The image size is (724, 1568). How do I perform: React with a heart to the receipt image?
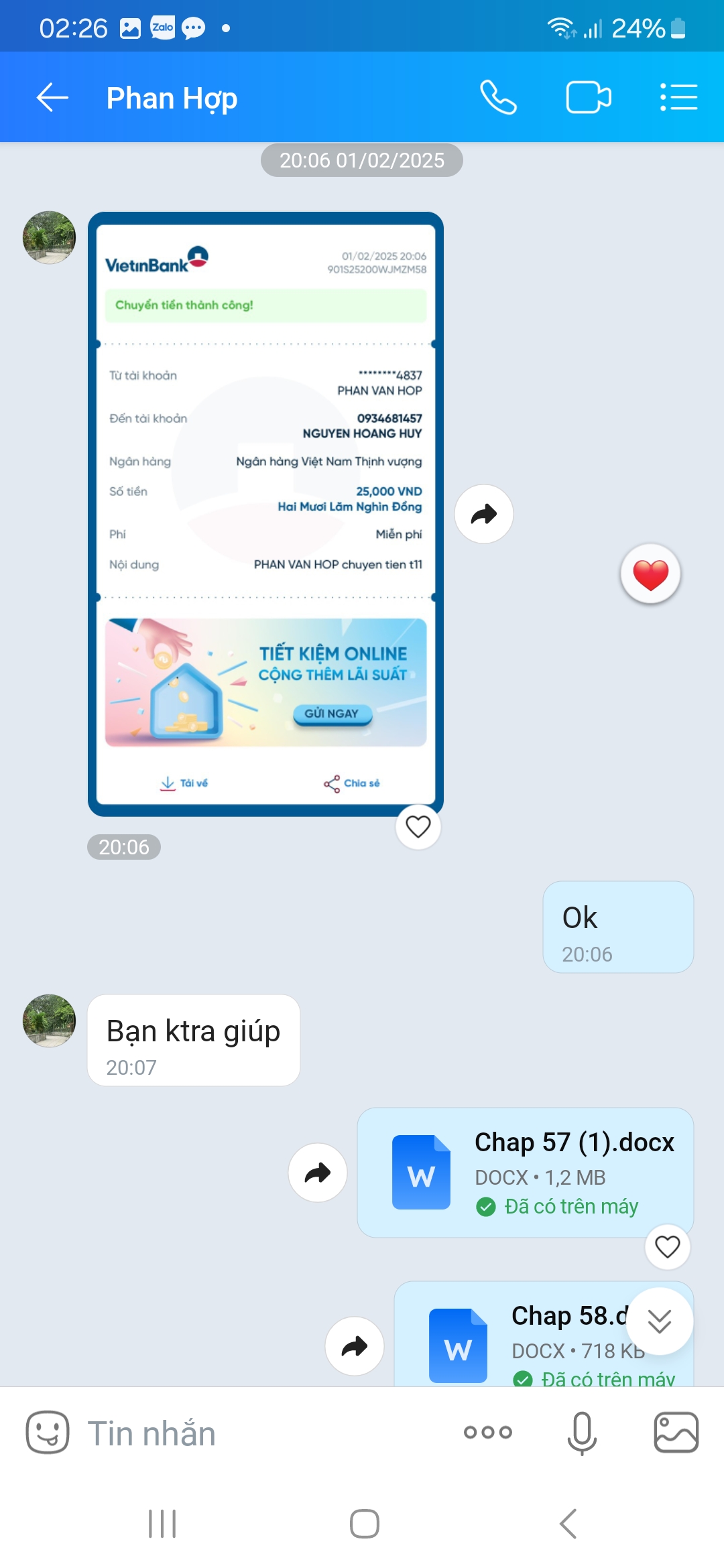coord(418,827)
